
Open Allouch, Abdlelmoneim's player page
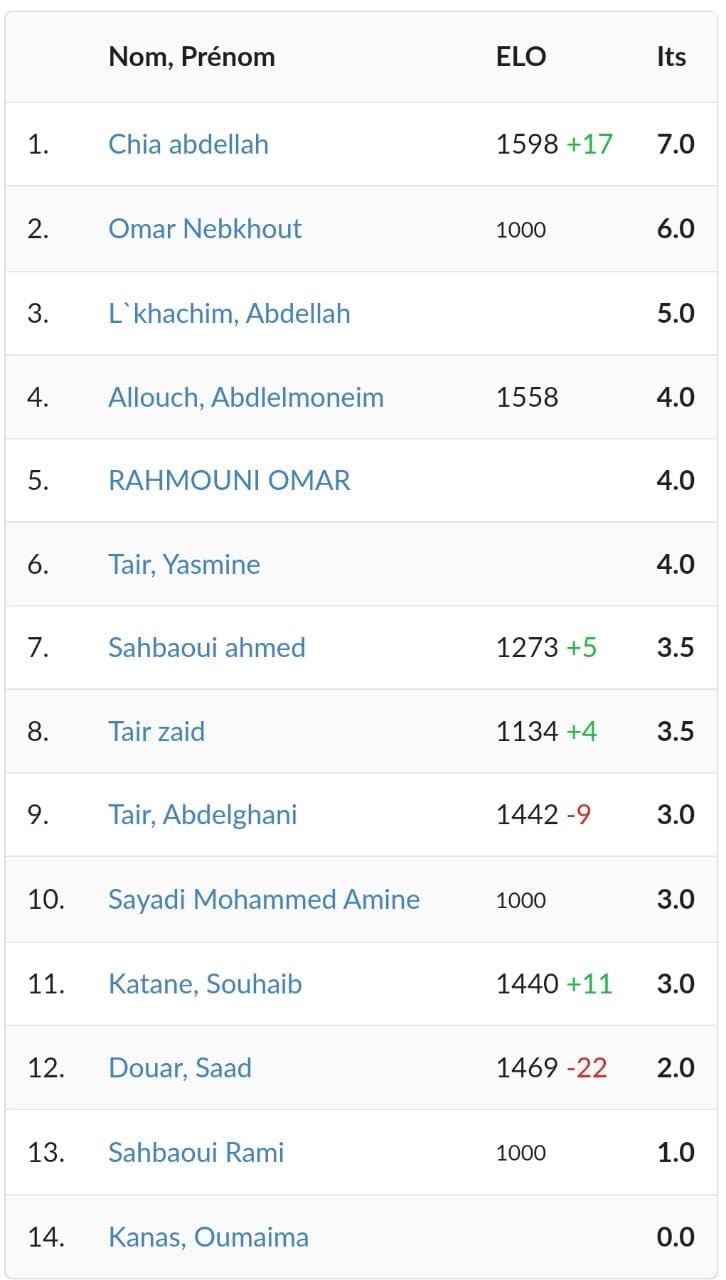click(246, 397)
